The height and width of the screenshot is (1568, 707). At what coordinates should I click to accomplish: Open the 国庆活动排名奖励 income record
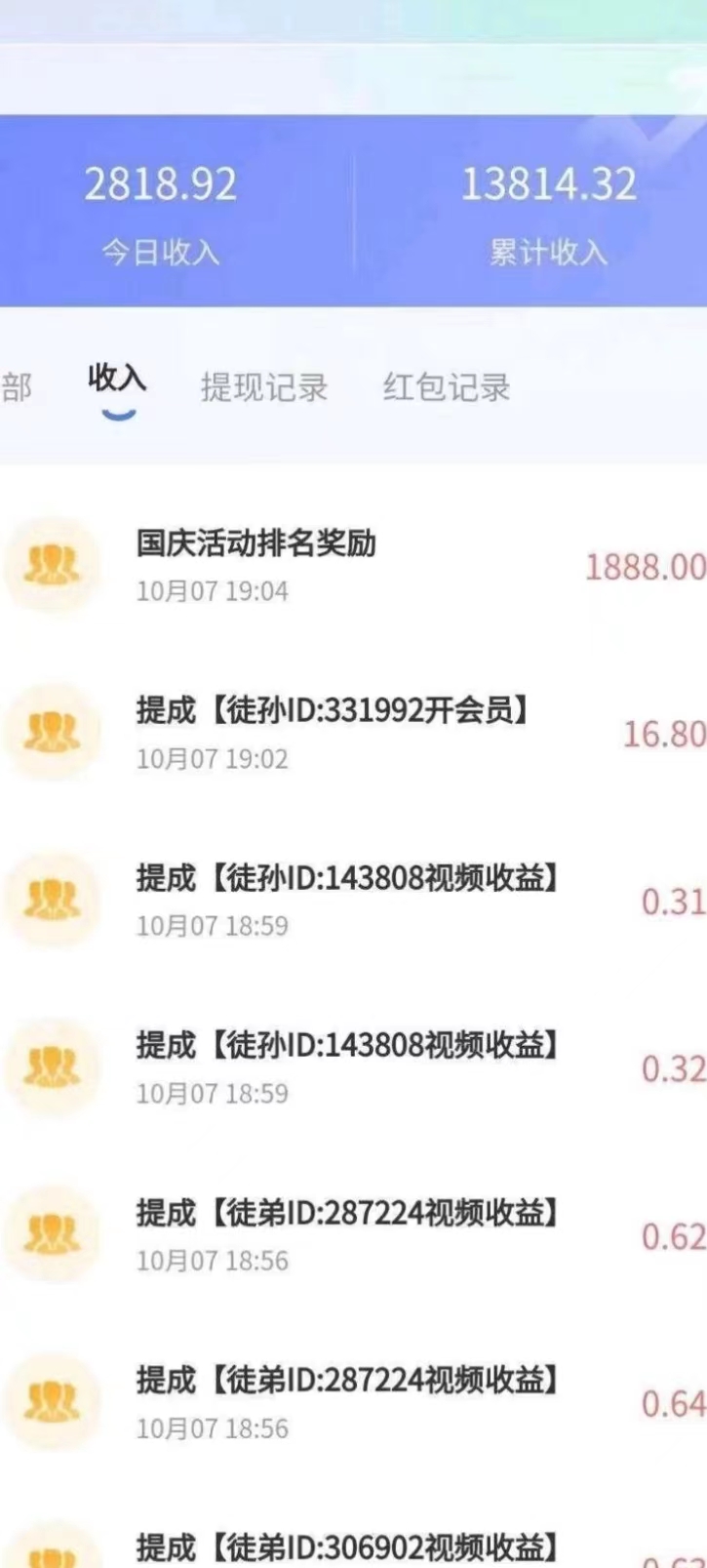(353, 566)
